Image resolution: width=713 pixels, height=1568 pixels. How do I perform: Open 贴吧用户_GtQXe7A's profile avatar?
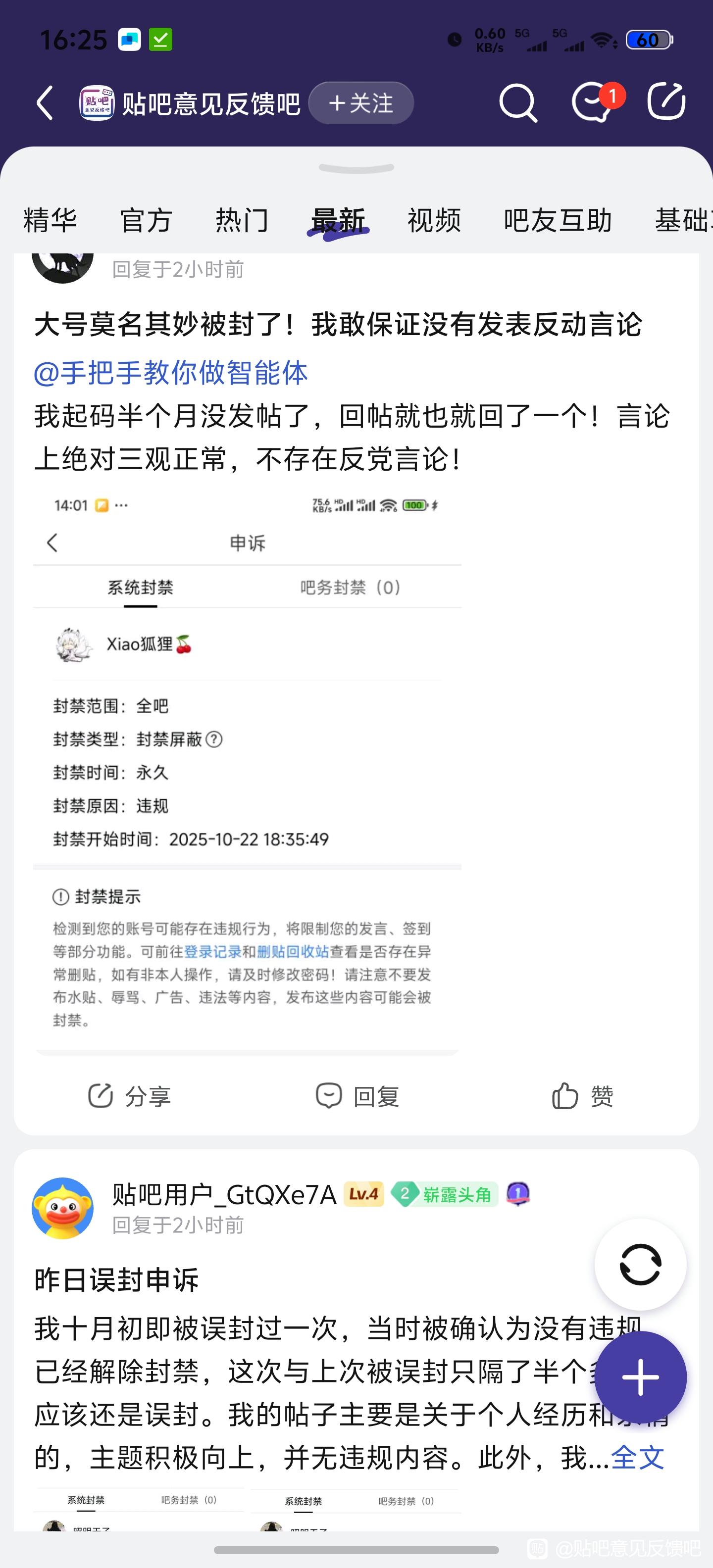pos(63,1208)
